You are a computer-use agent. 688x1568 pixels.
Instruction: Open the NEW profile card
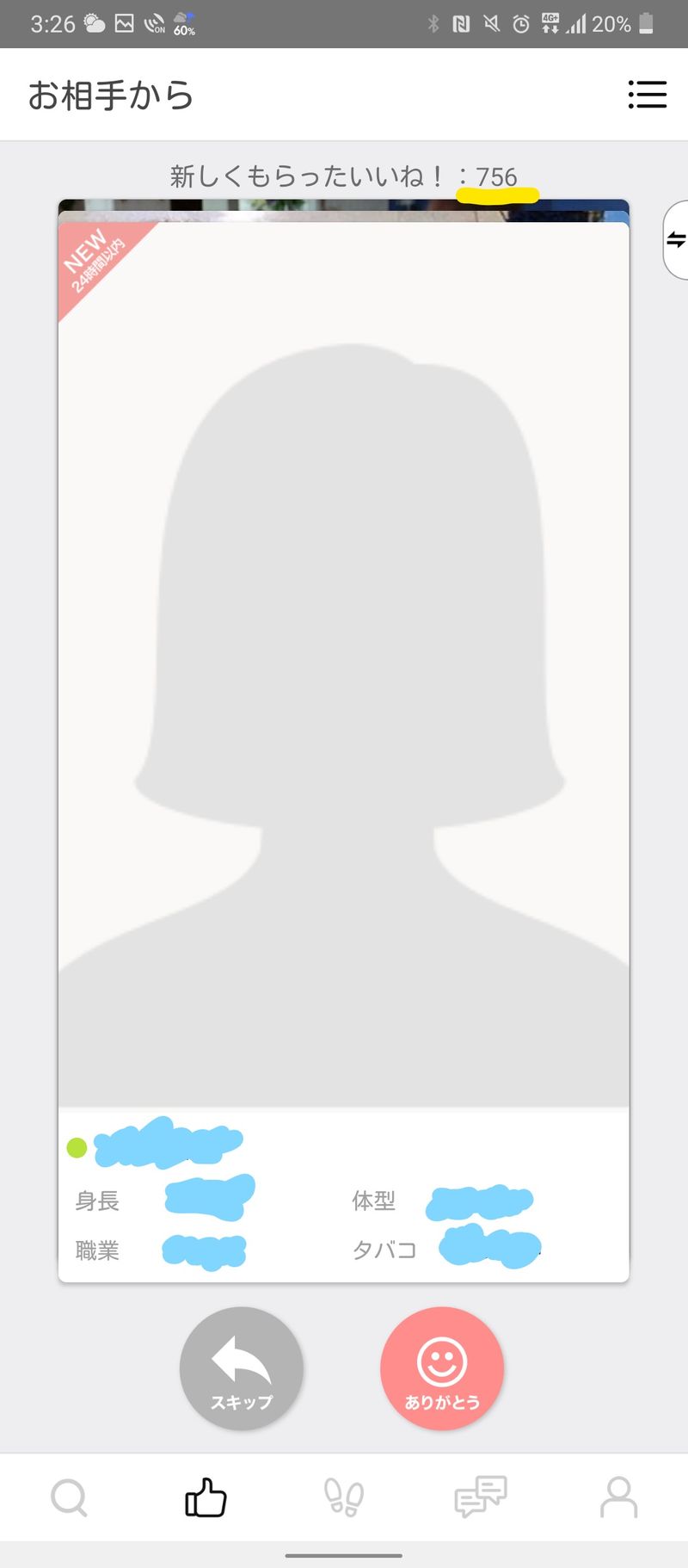343,663
